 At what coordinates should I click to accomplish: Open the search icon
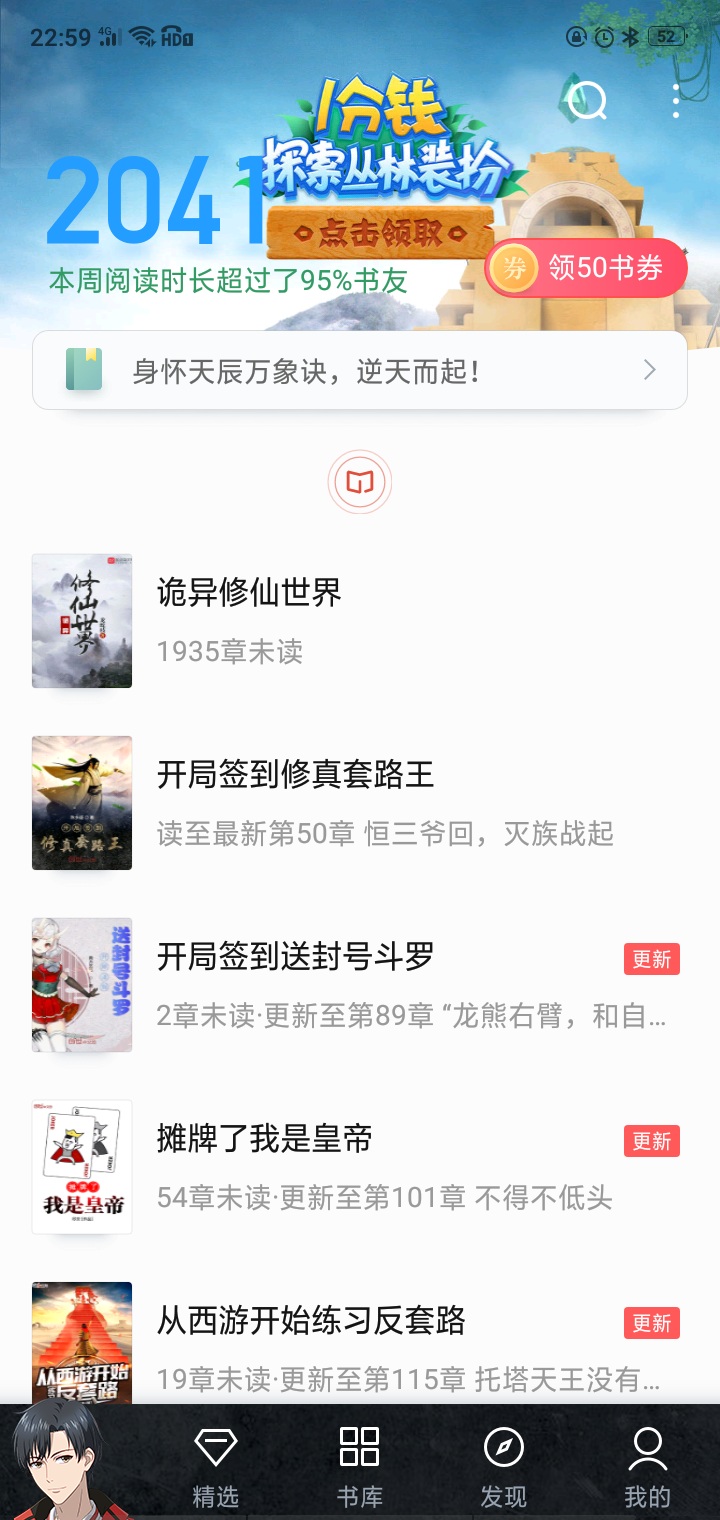[587, 100]
